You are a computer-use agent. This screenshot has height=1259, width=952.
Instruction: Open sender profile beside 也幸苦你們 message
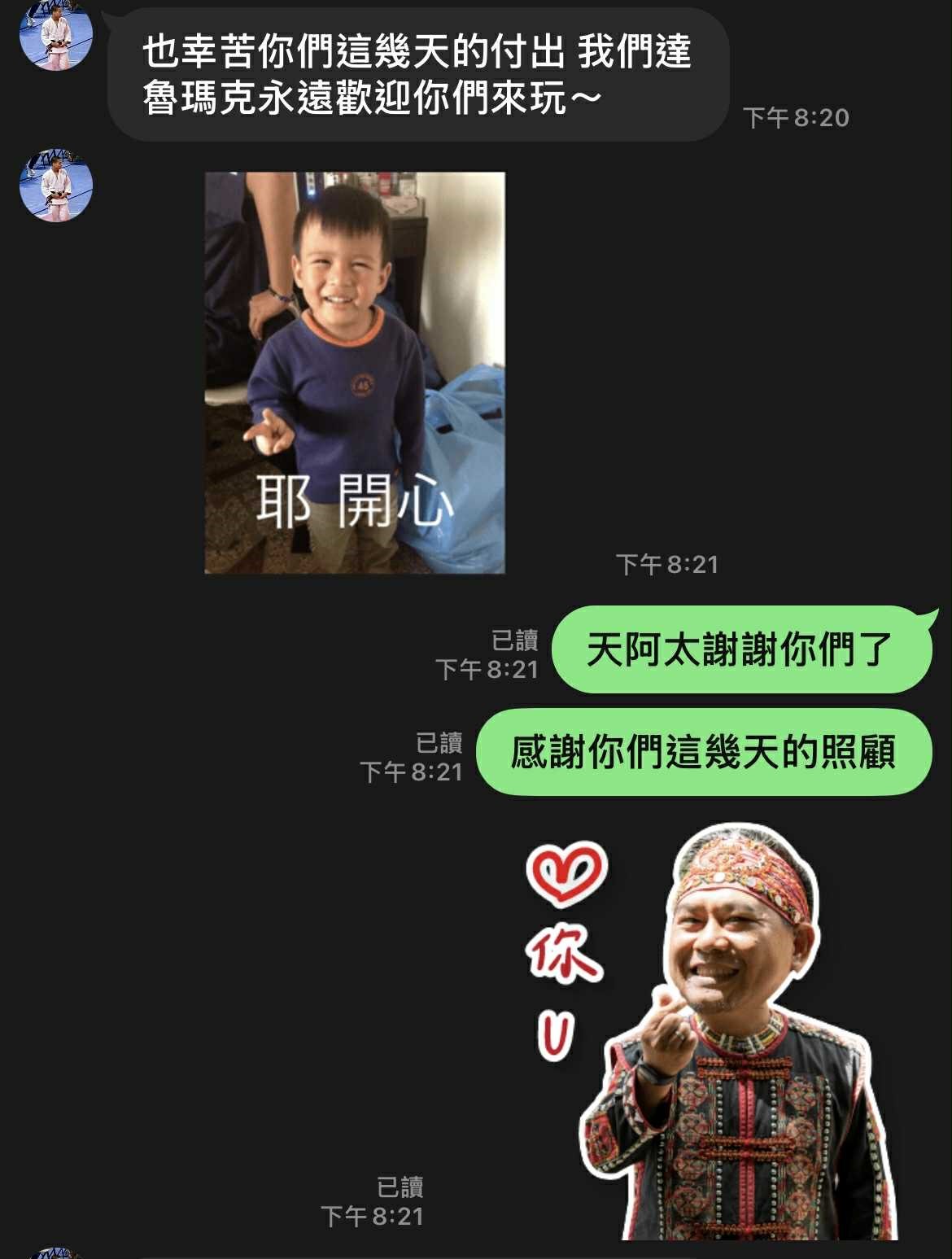pos(56,36)
